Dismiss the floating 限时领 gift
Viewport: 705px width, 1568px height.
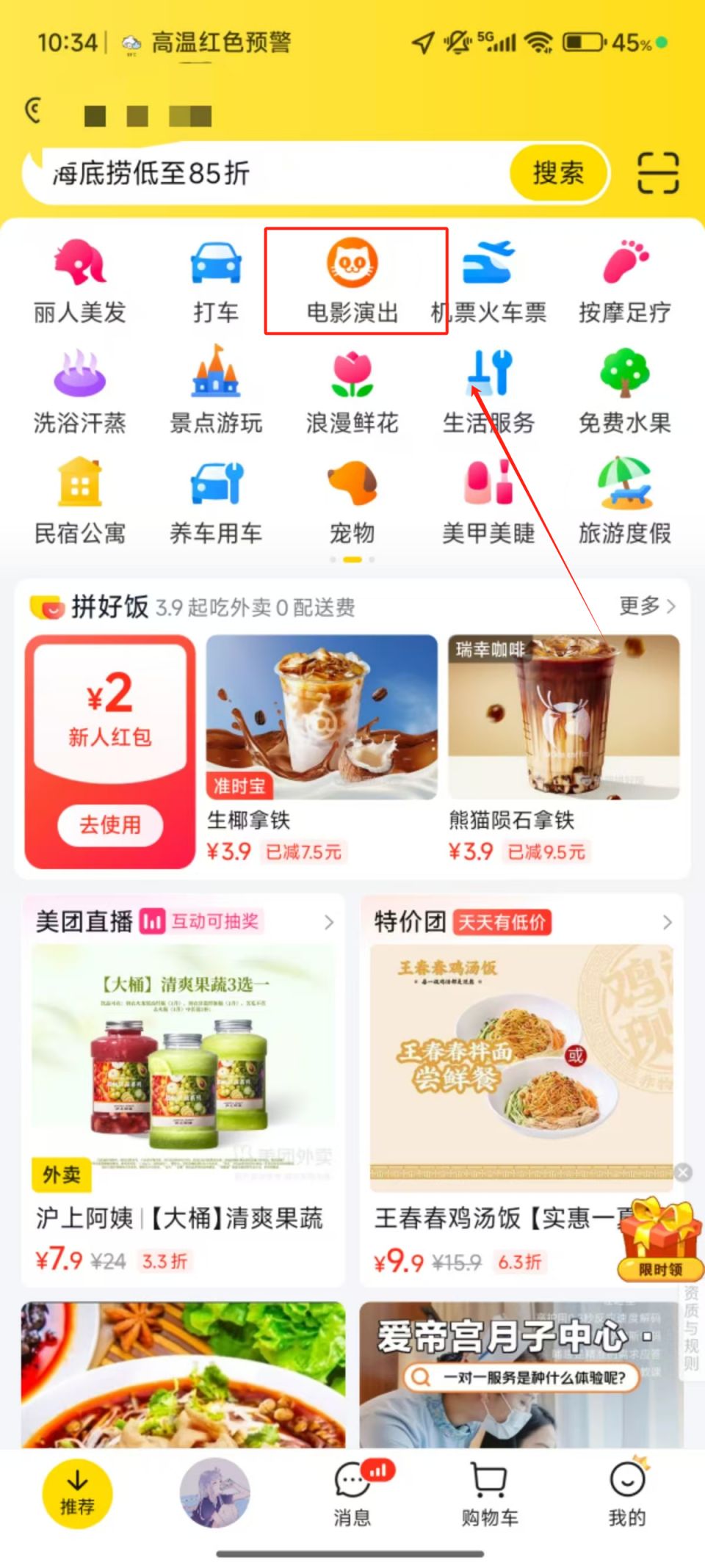tap(683, 1172)
